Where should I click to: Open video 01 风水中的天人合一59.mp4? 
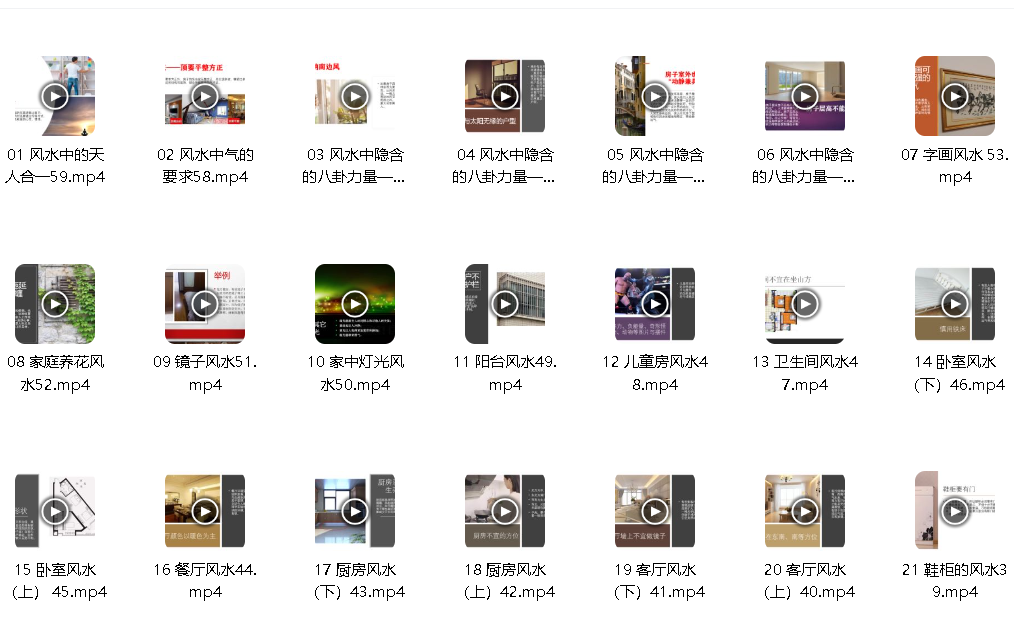tap(55, 96)
